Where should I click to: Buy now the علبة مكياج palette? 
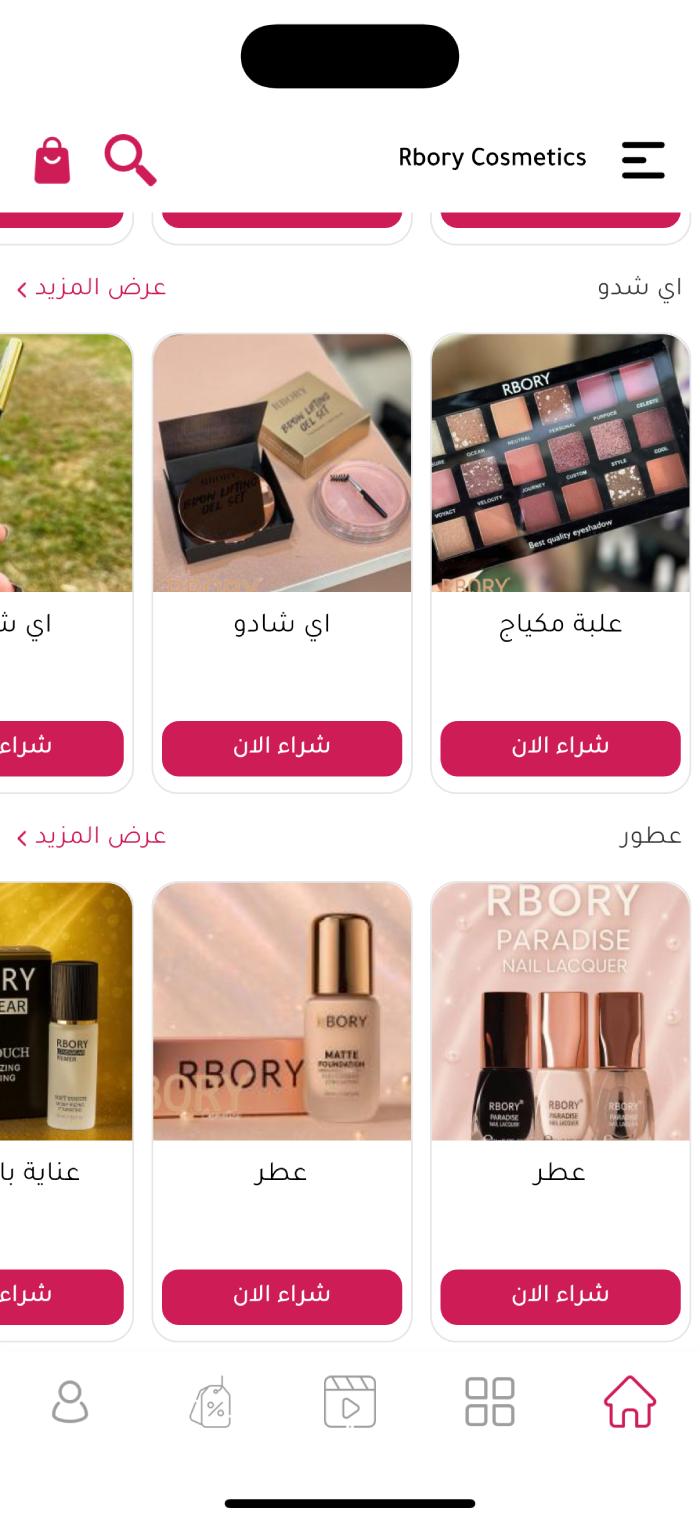point(560,748)
